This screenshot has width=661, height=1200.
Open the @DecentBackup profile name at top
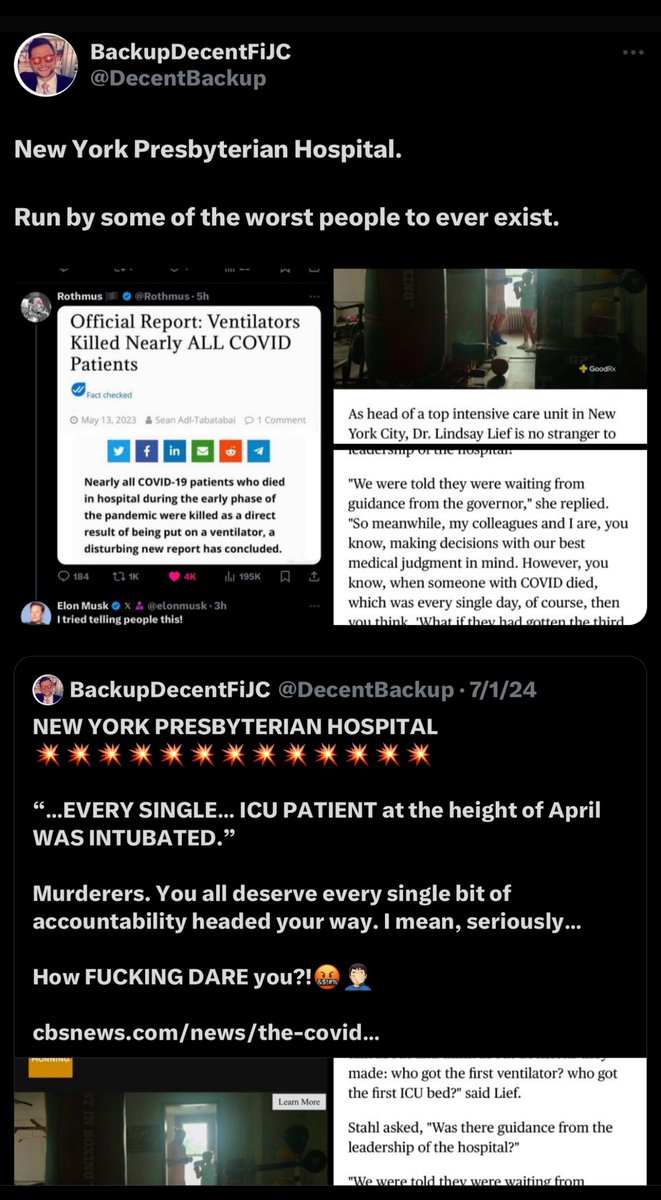pyautogui.click(x=180, y=78)
